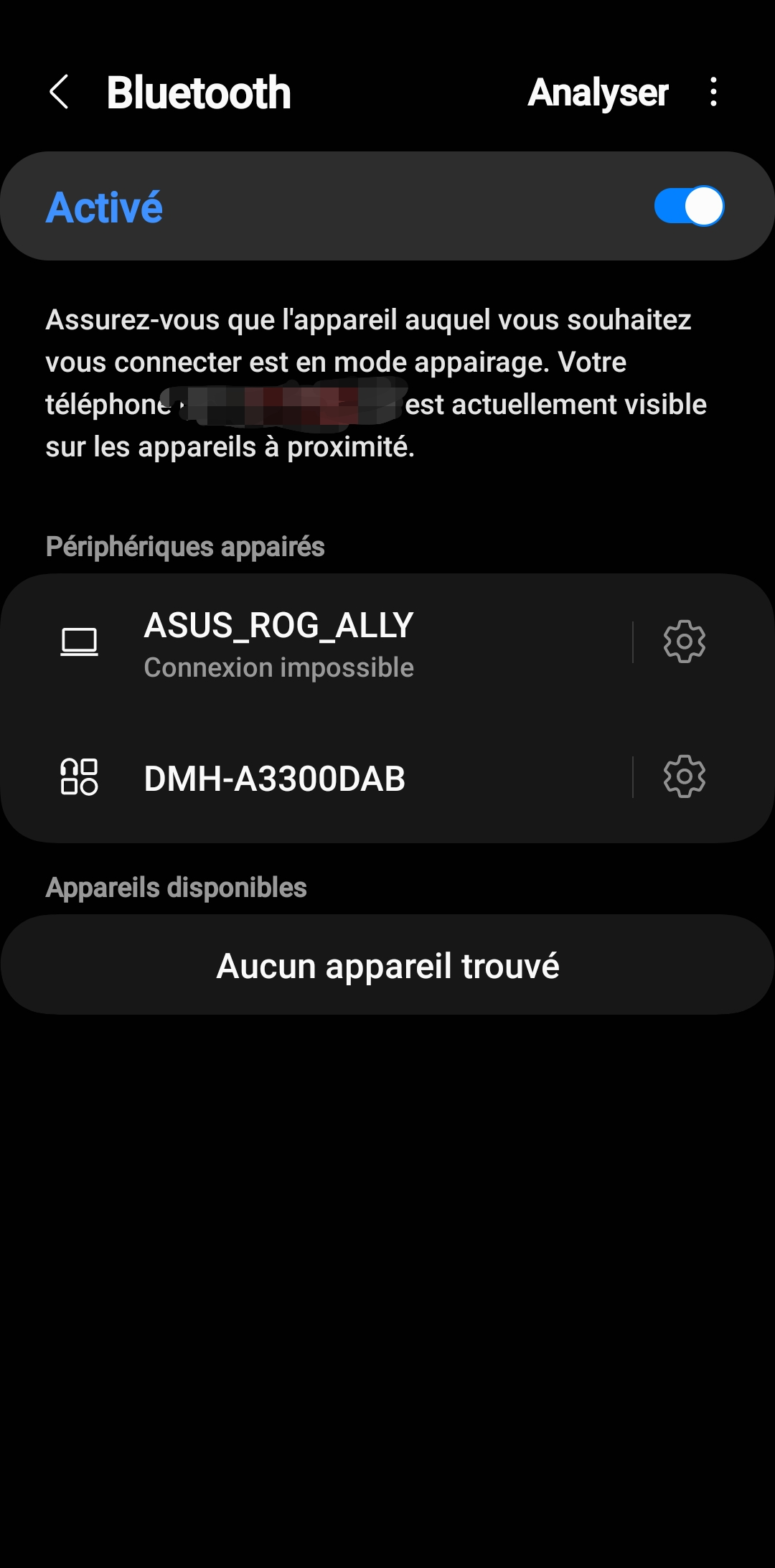The width and height of the screenshot is (775, 1568).
Task: Turn off the Bluetooth switch
Action: pyautogui.click(x=688, y=207)
